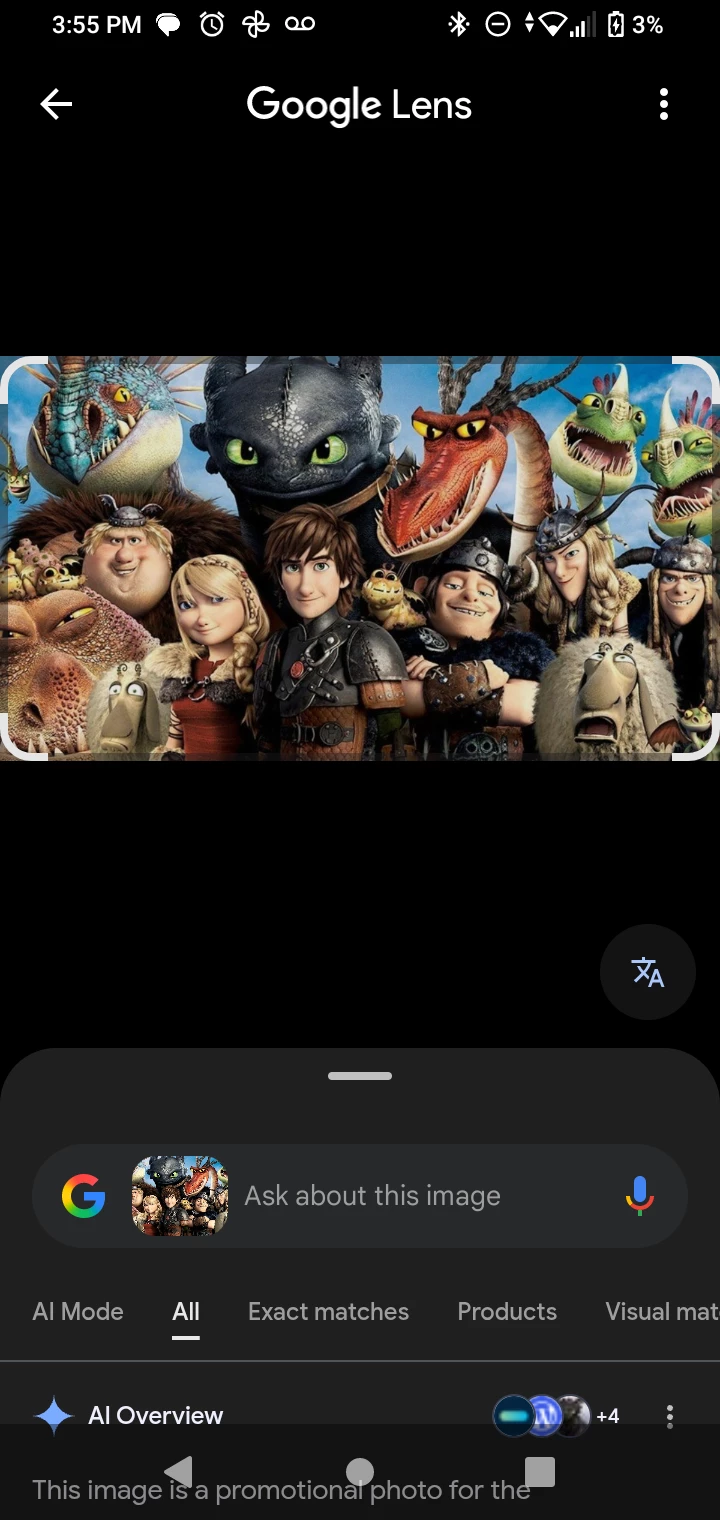Tap the system home button

click(360, 1472)
